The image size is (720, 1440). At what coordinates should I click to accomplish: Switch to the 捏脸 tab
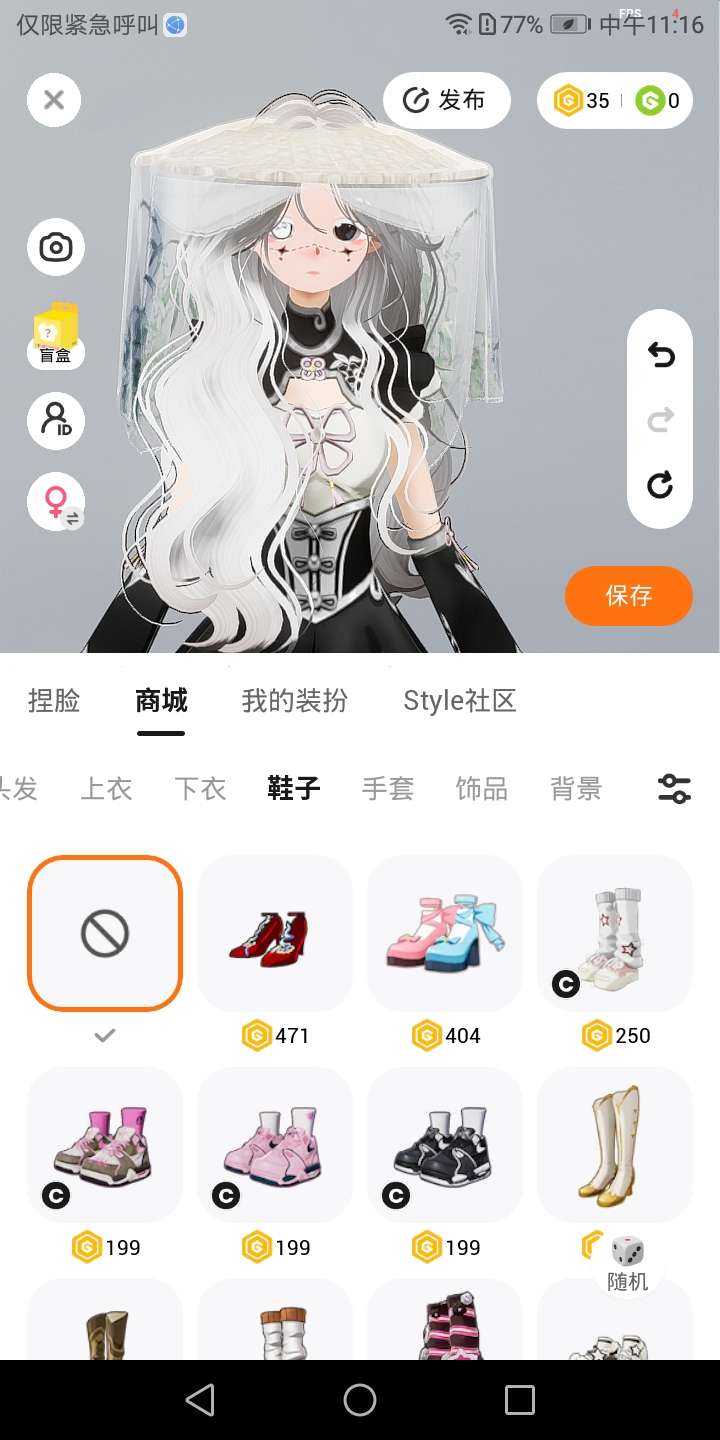tap(54, 701)
